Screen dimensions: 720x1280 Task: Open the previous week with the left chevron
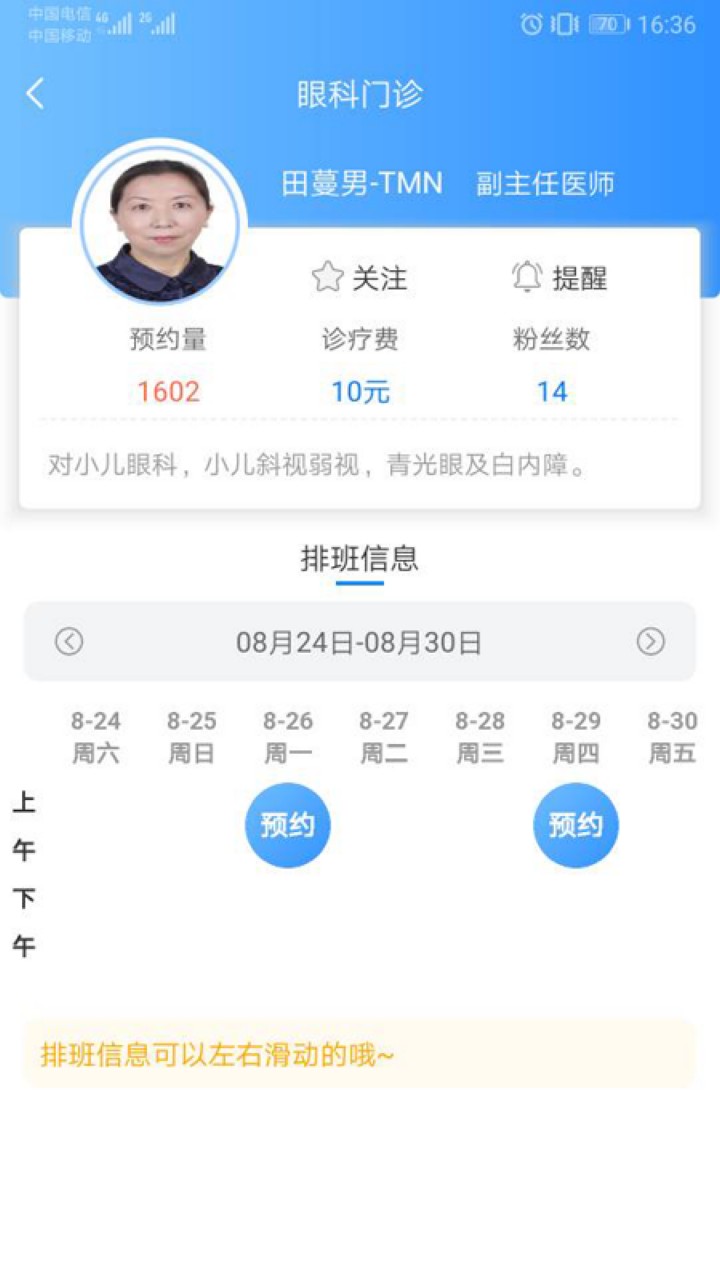(66, 642)
